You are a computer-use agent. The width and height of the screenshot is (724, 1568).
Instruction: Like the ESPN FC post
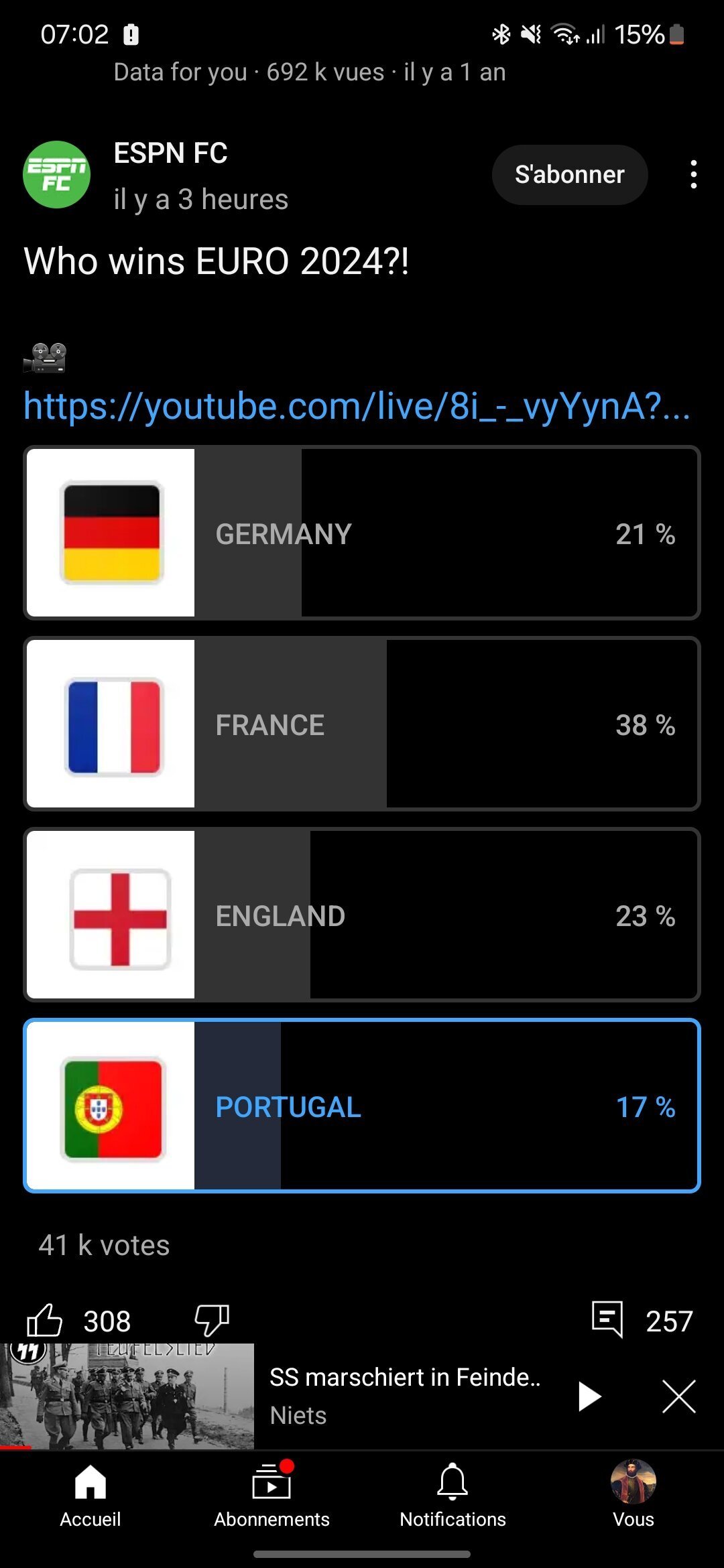pos(44,1321)
